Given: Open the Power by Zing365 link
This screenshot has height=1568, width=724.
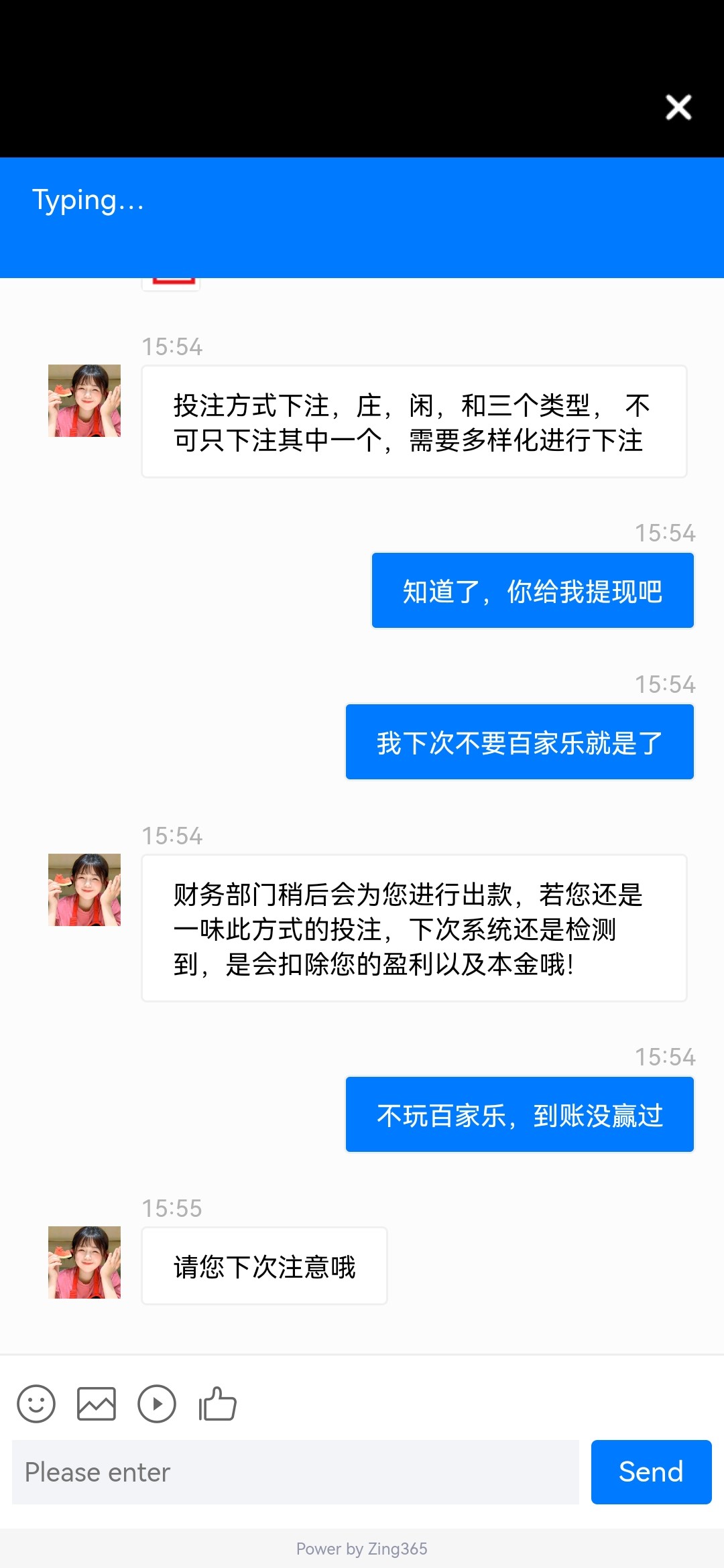Looking at the screenshot, I should pos(362,1549).
